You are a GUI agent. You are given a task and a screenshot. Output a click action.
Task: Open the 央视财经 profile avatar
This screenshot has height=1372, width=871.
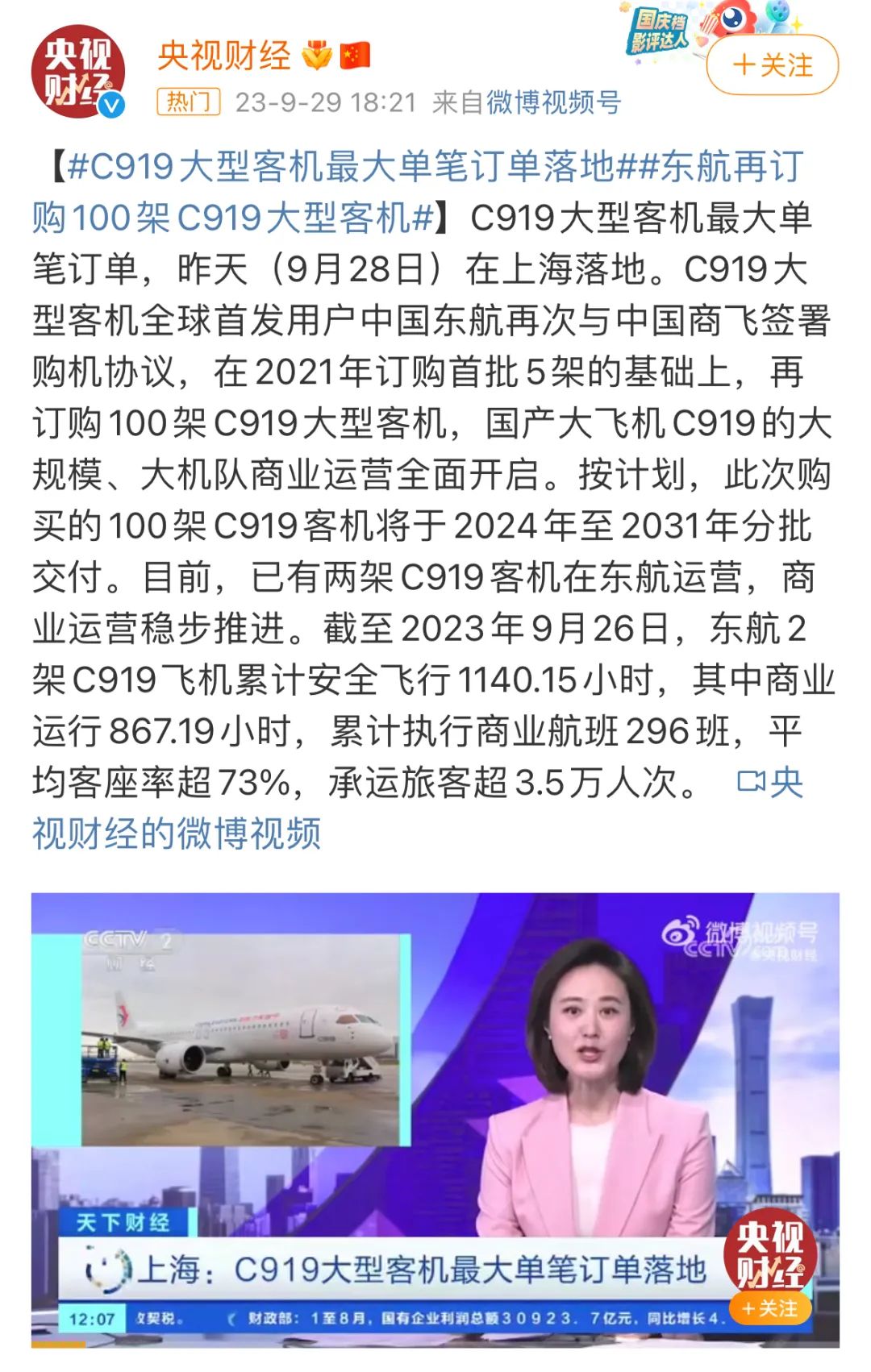[x=77, y=73]
